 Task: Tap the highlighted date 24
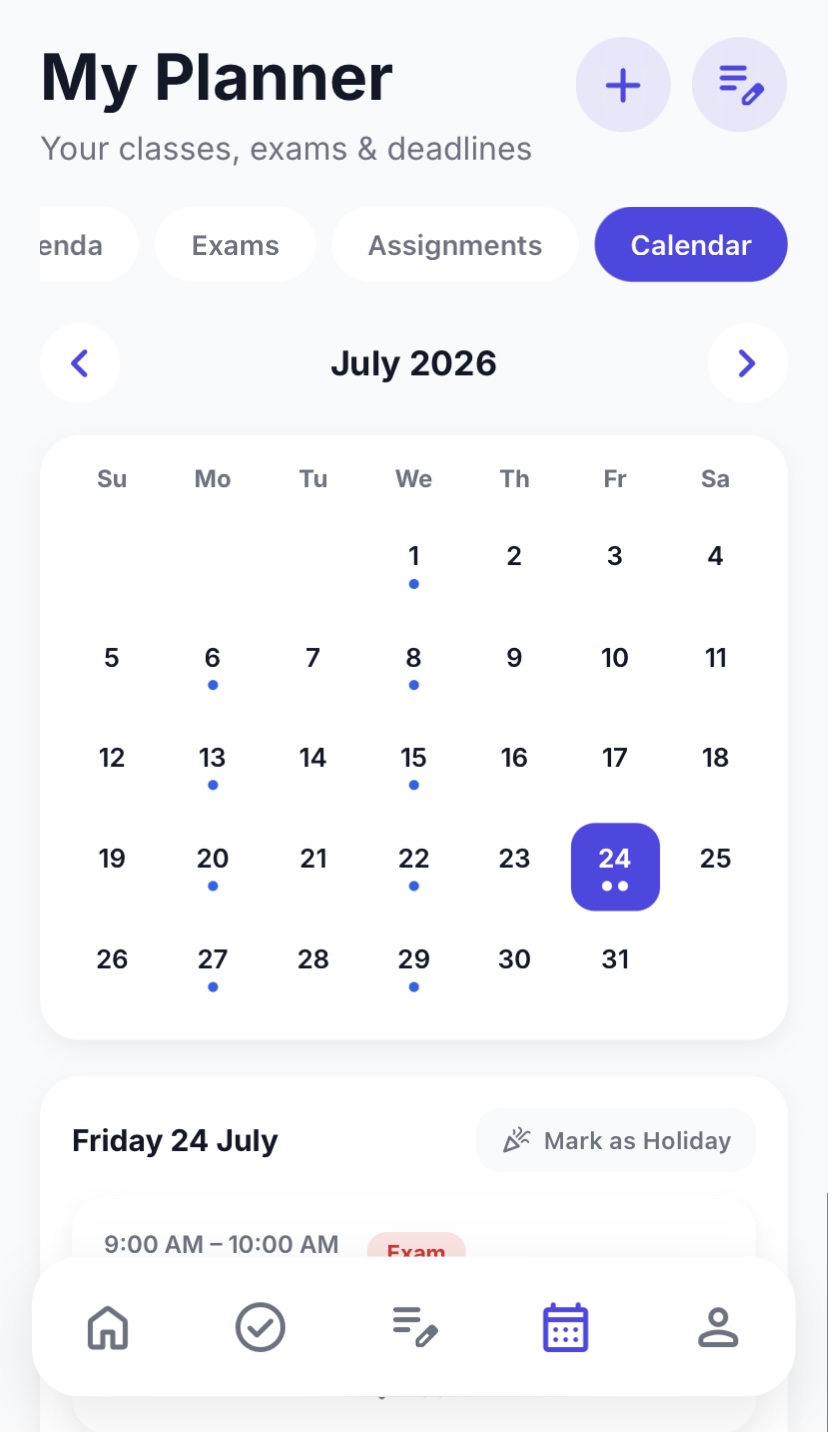(615, 867)
